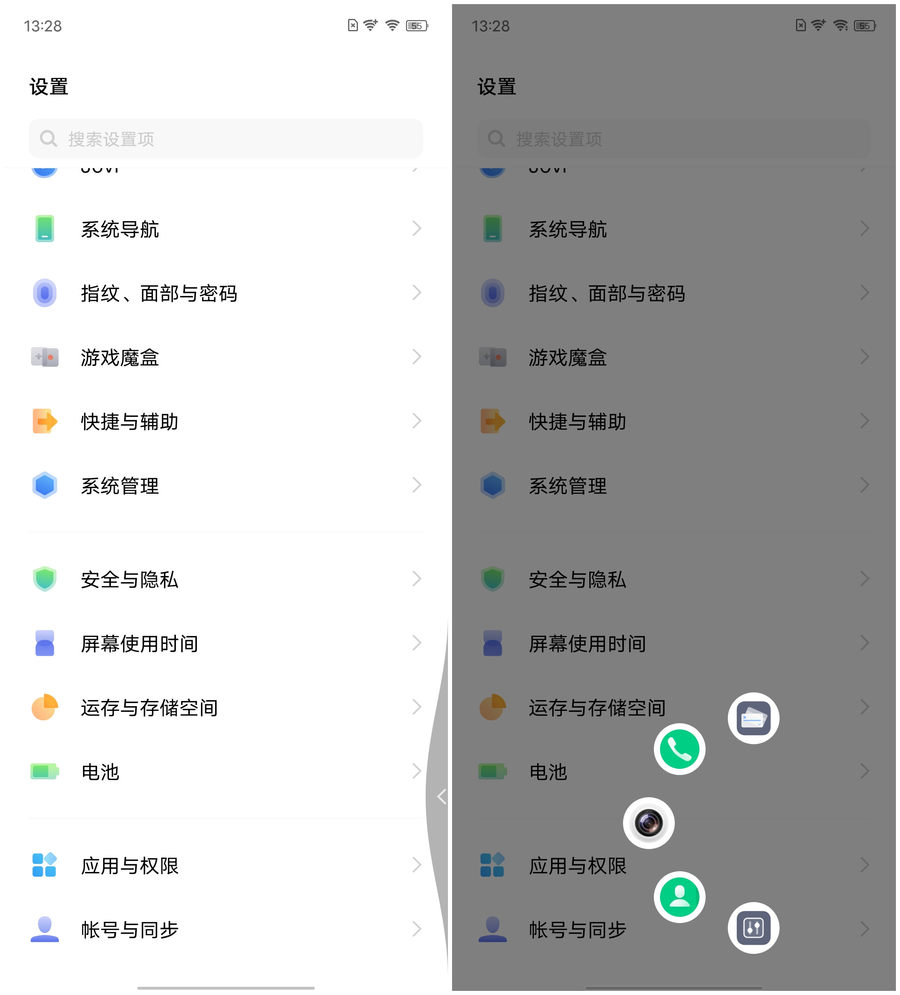The image size is (900, 995).
Task: Tap the side-edge arrow handle
Action: pyautogui.click(x=440, y=796)
